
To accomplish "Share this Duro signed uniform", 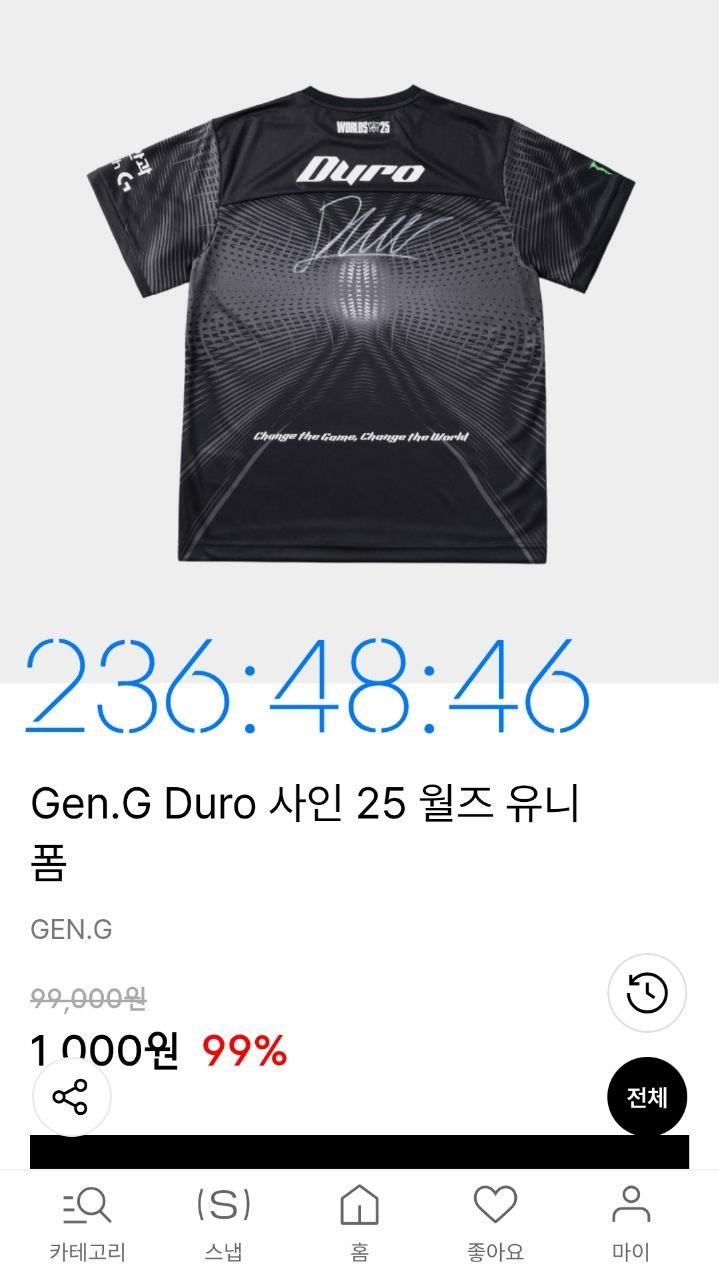I will pyautogui.click(x=71, y=1097).
